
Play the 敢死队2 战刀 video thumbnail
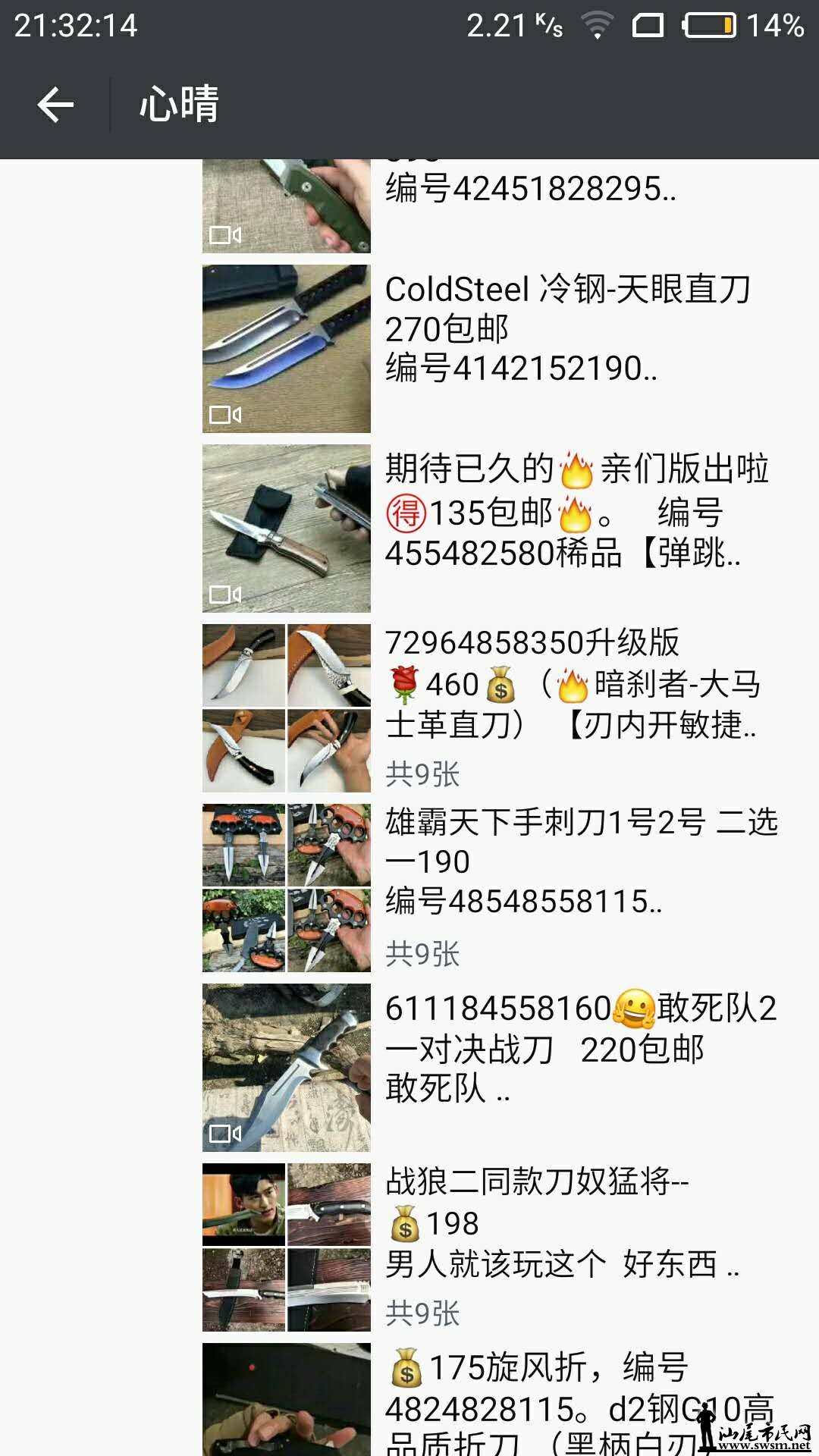click(x=287, y=1068)
